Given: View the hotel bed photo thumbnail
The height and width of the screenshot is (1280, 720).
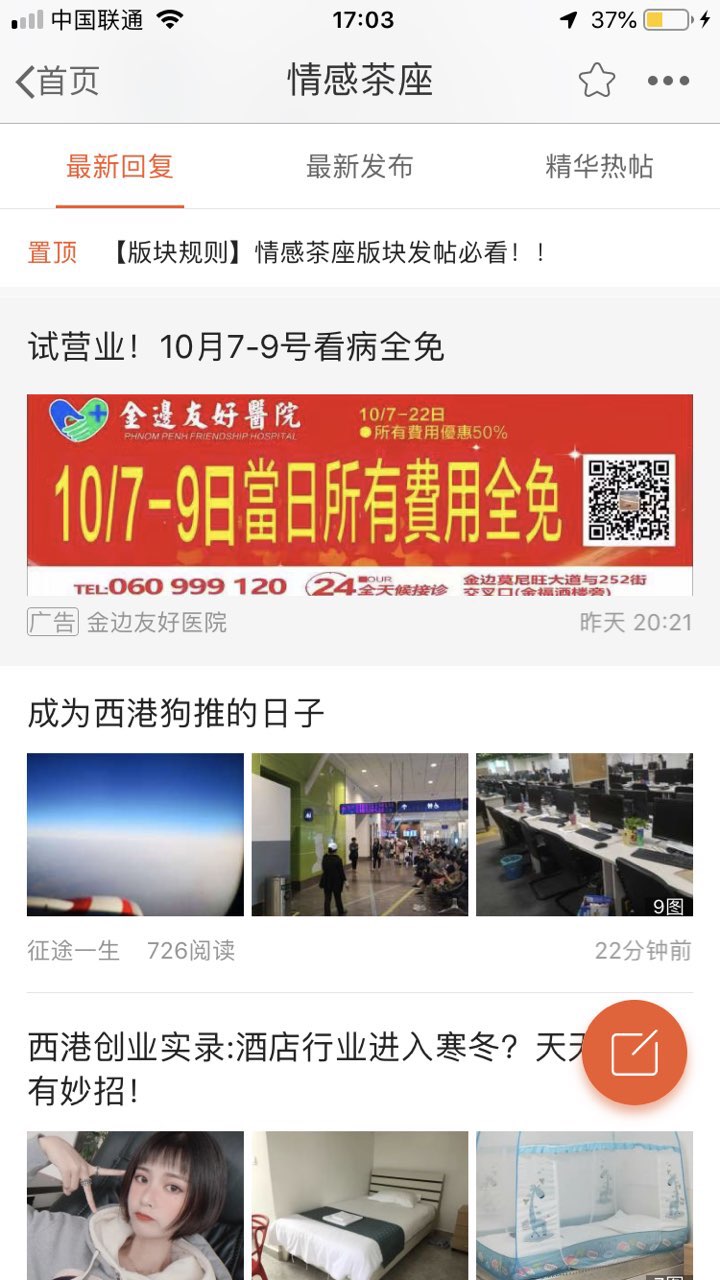Looking at the screenshot, I should point(359,1205).
